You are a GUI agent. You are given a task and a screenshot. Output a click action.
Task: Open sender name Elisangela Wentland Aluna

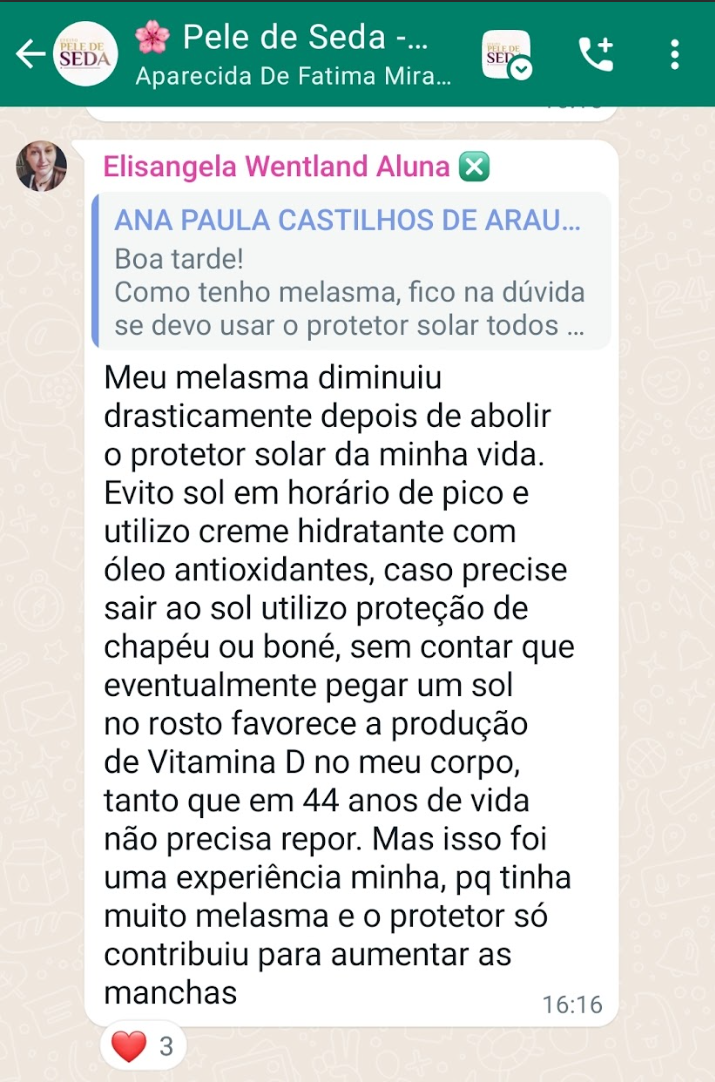point(276,167)
